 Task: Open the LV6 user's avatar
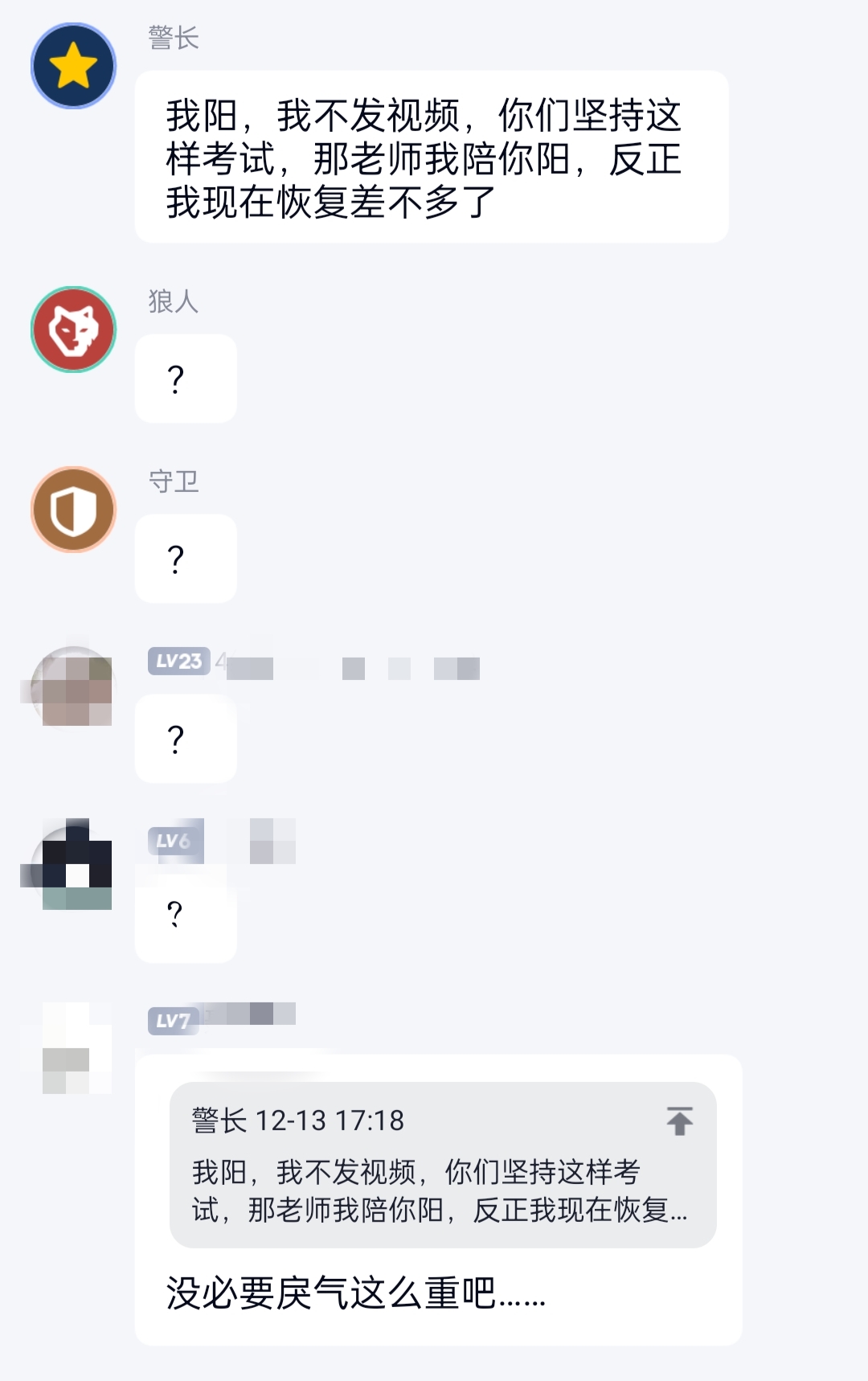73,867
